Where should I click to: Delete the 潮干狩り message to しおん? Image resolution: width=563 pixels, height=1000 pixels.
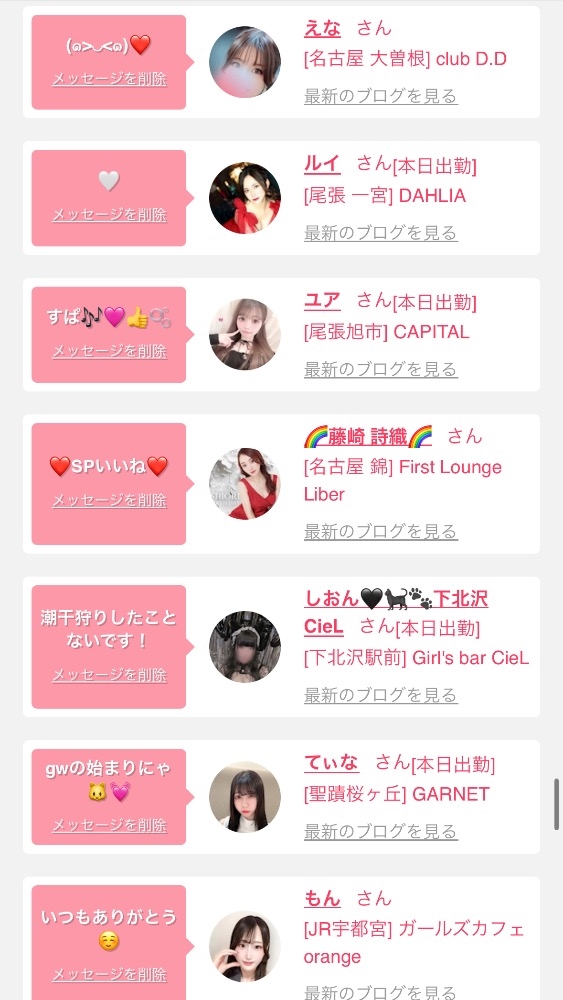(x=109, y=675)
